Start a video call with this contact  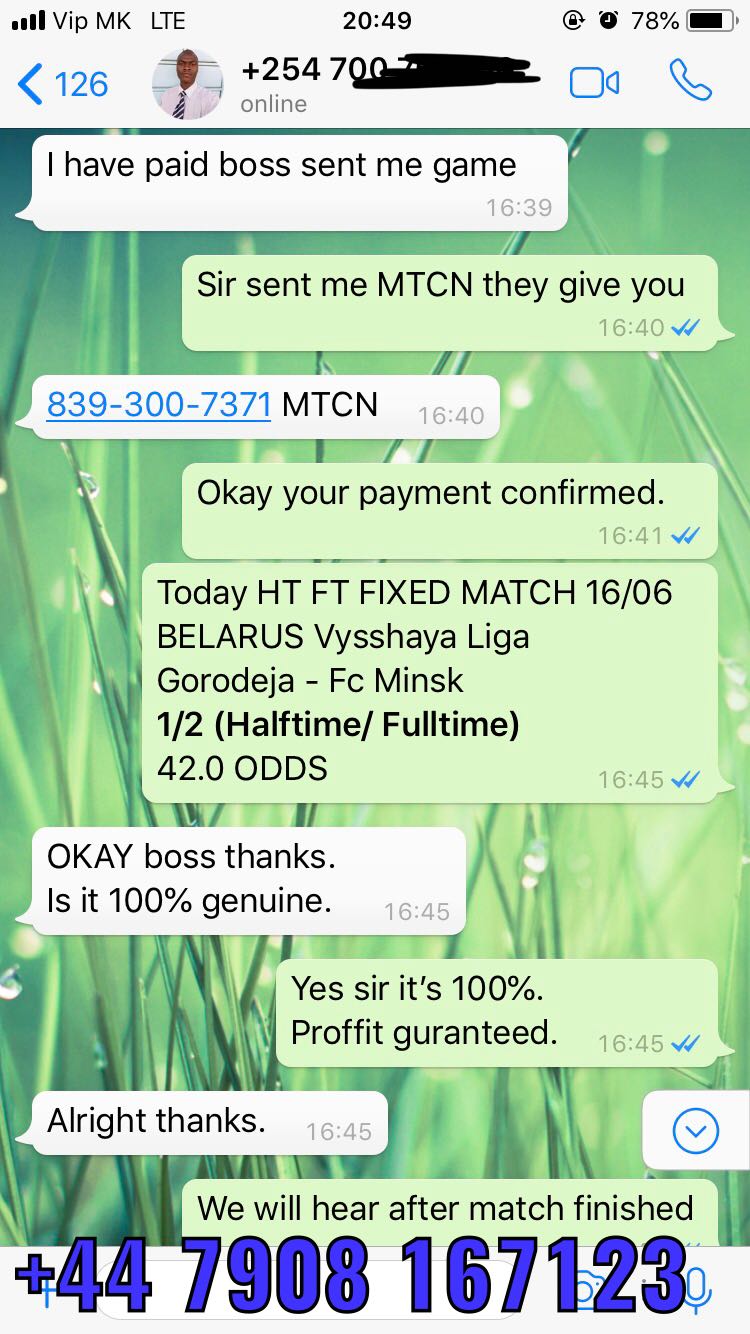[x=595, y=83]
